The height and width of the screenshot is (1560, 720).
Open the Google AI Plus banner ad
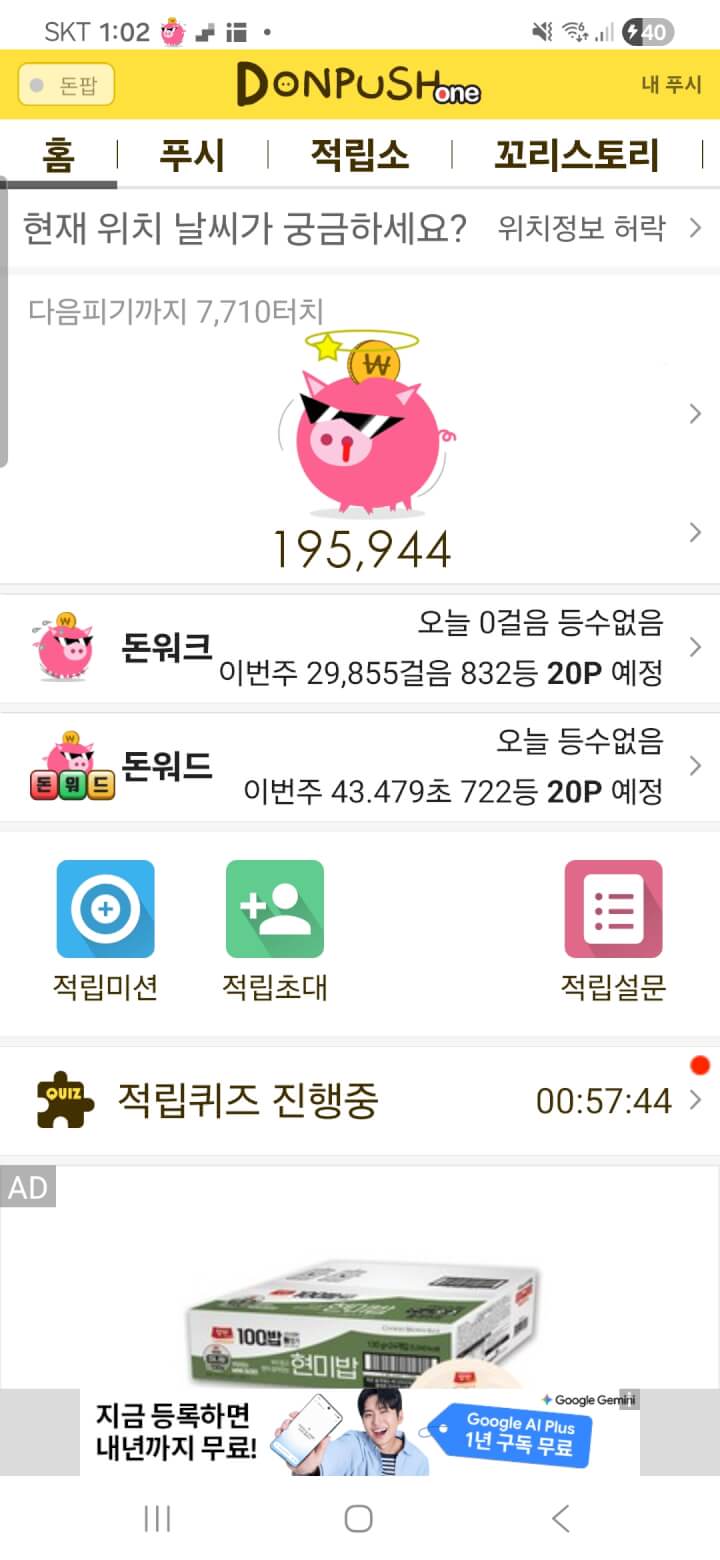click(x=360, y=1432)
